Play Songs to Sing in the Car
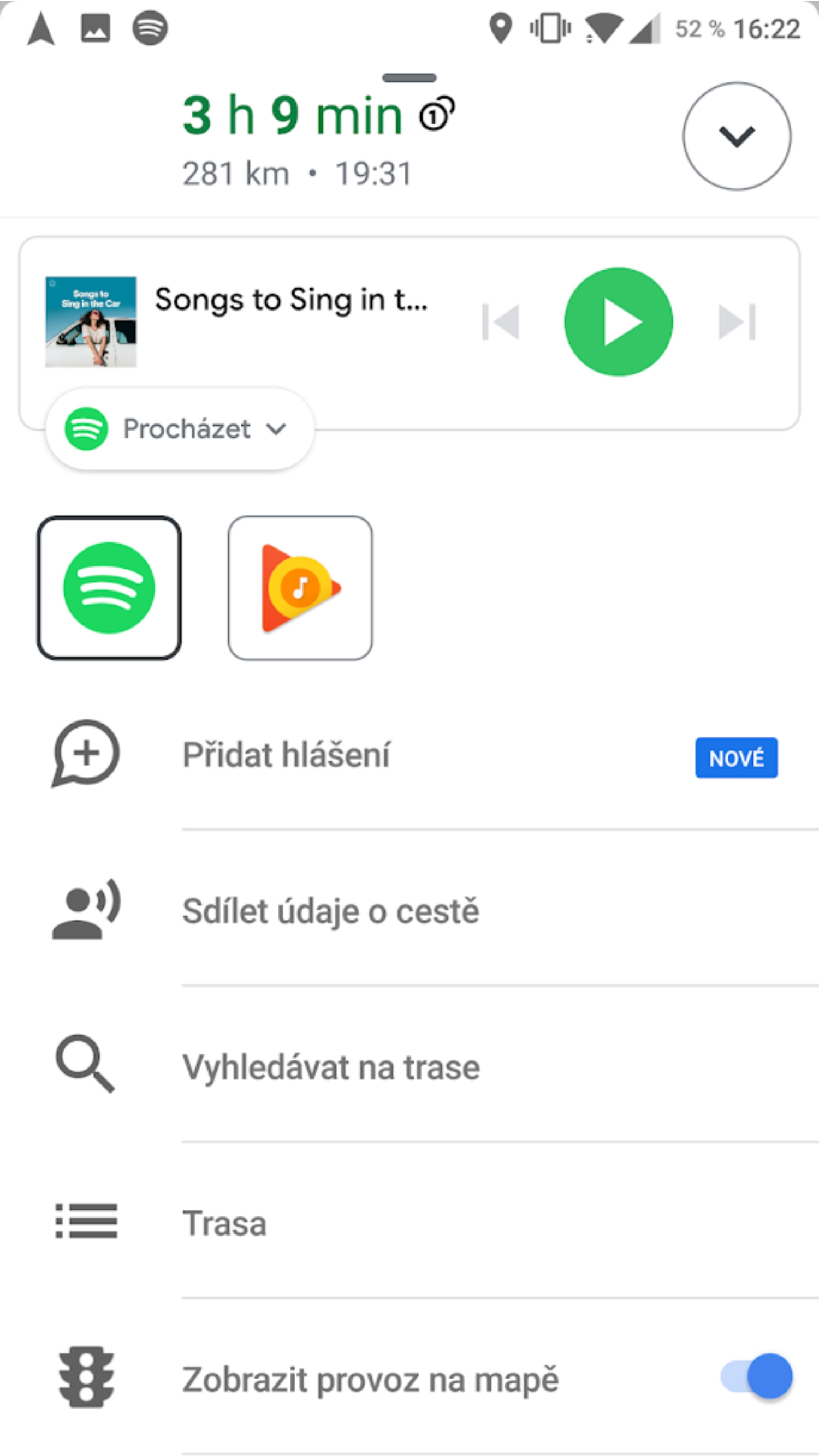This screenshot has width=819, height=1456. (618, 321)
